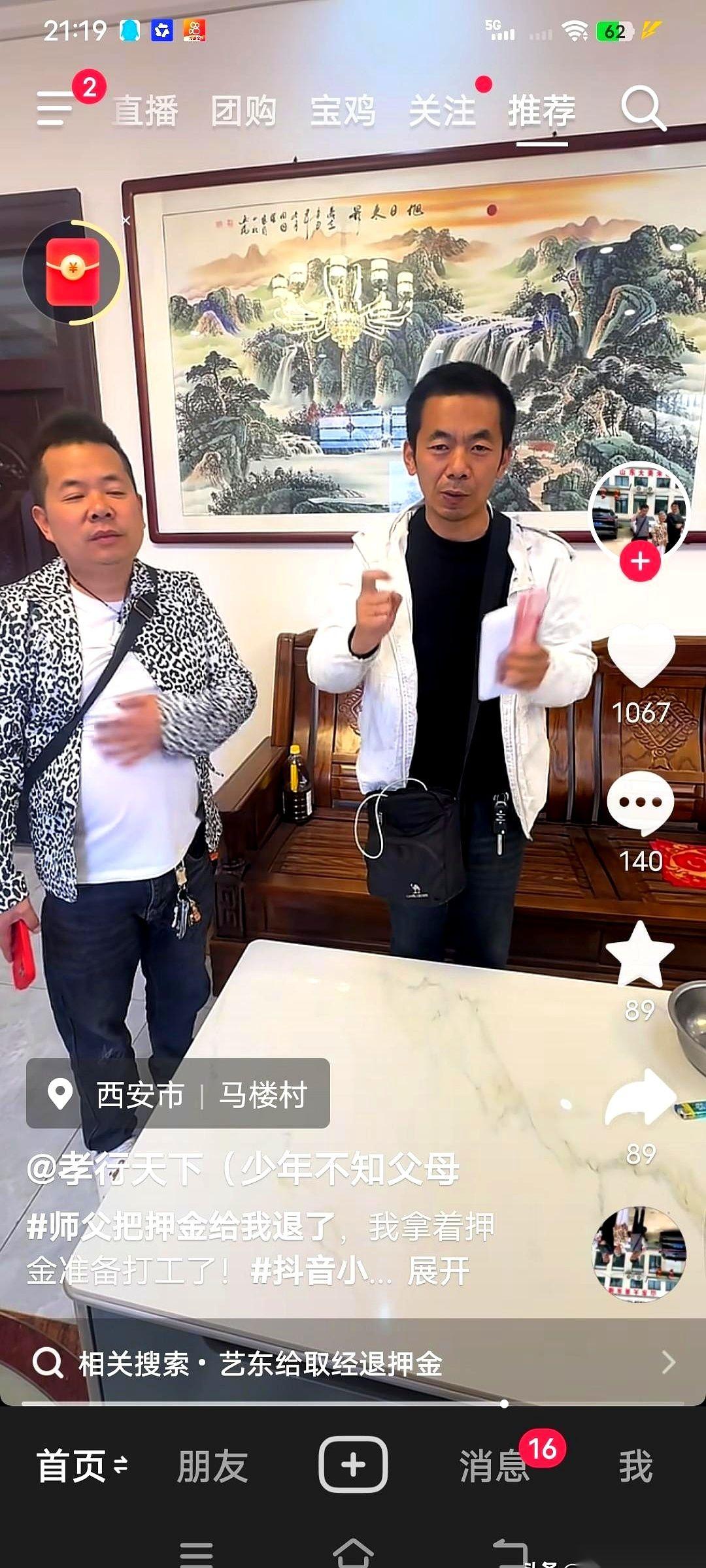
Task: Expand the caption with 展开
Action: point(439,1271)
